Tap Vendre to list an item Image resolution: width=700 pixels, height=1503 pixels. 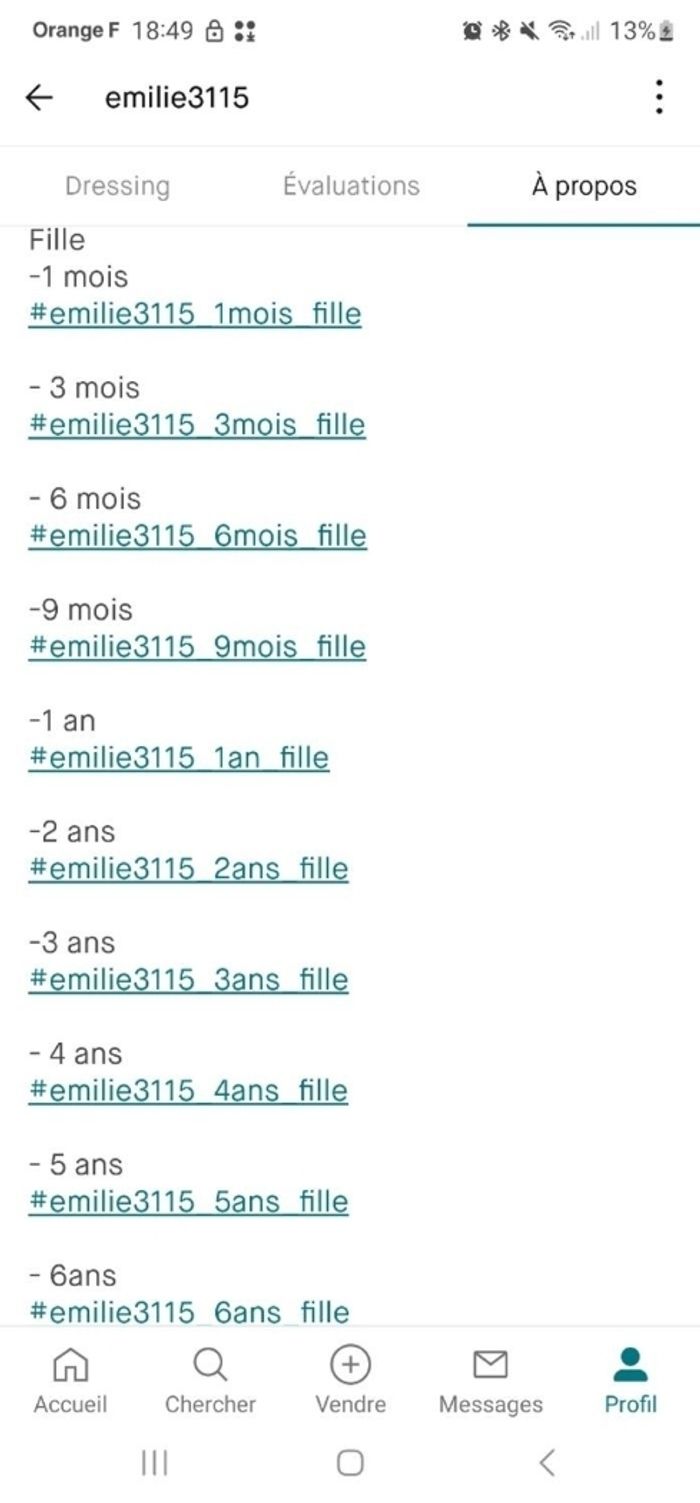(x=350, y=1380)
